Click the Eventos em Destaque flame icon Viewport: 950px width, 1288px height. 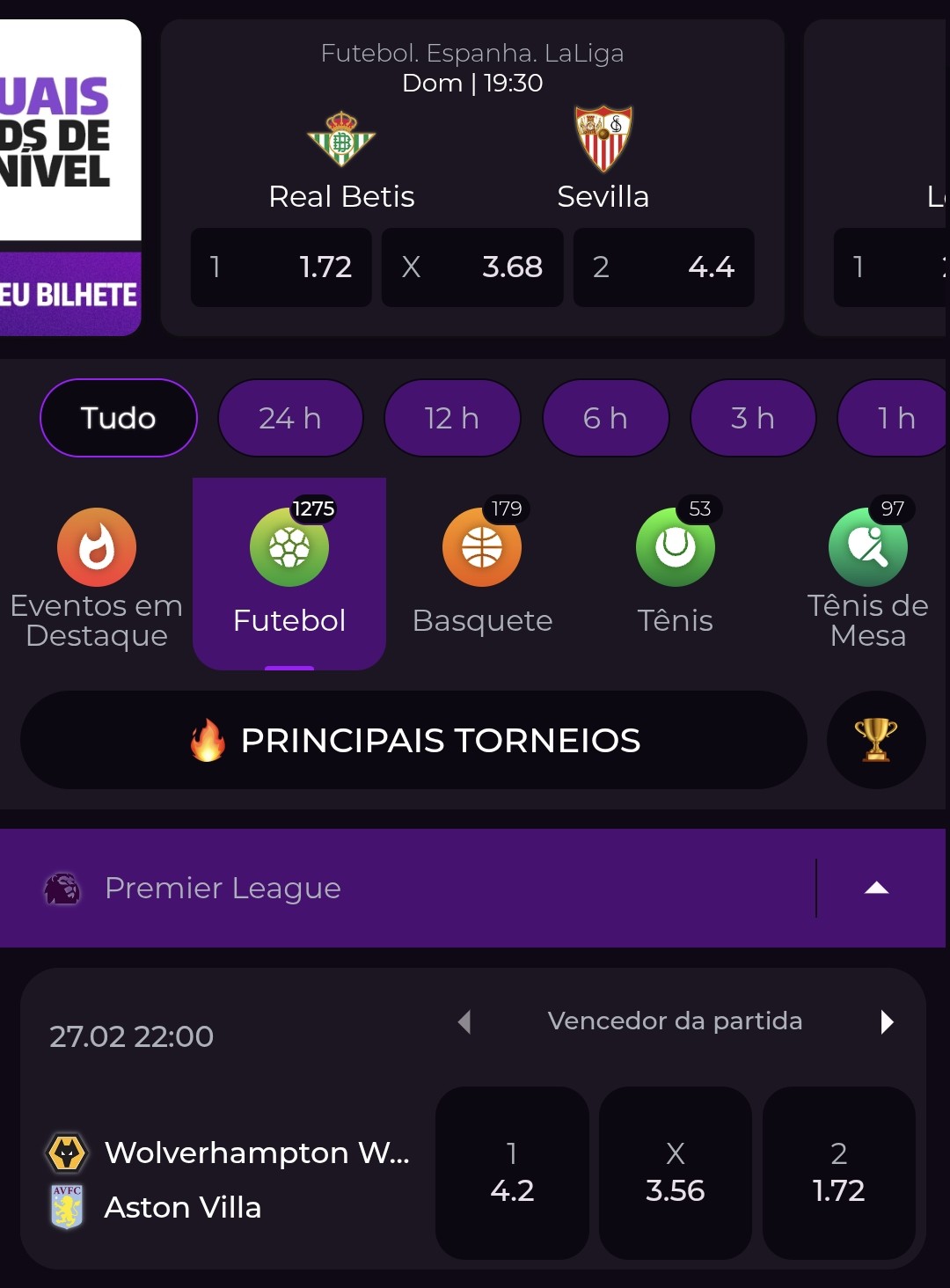96,547
